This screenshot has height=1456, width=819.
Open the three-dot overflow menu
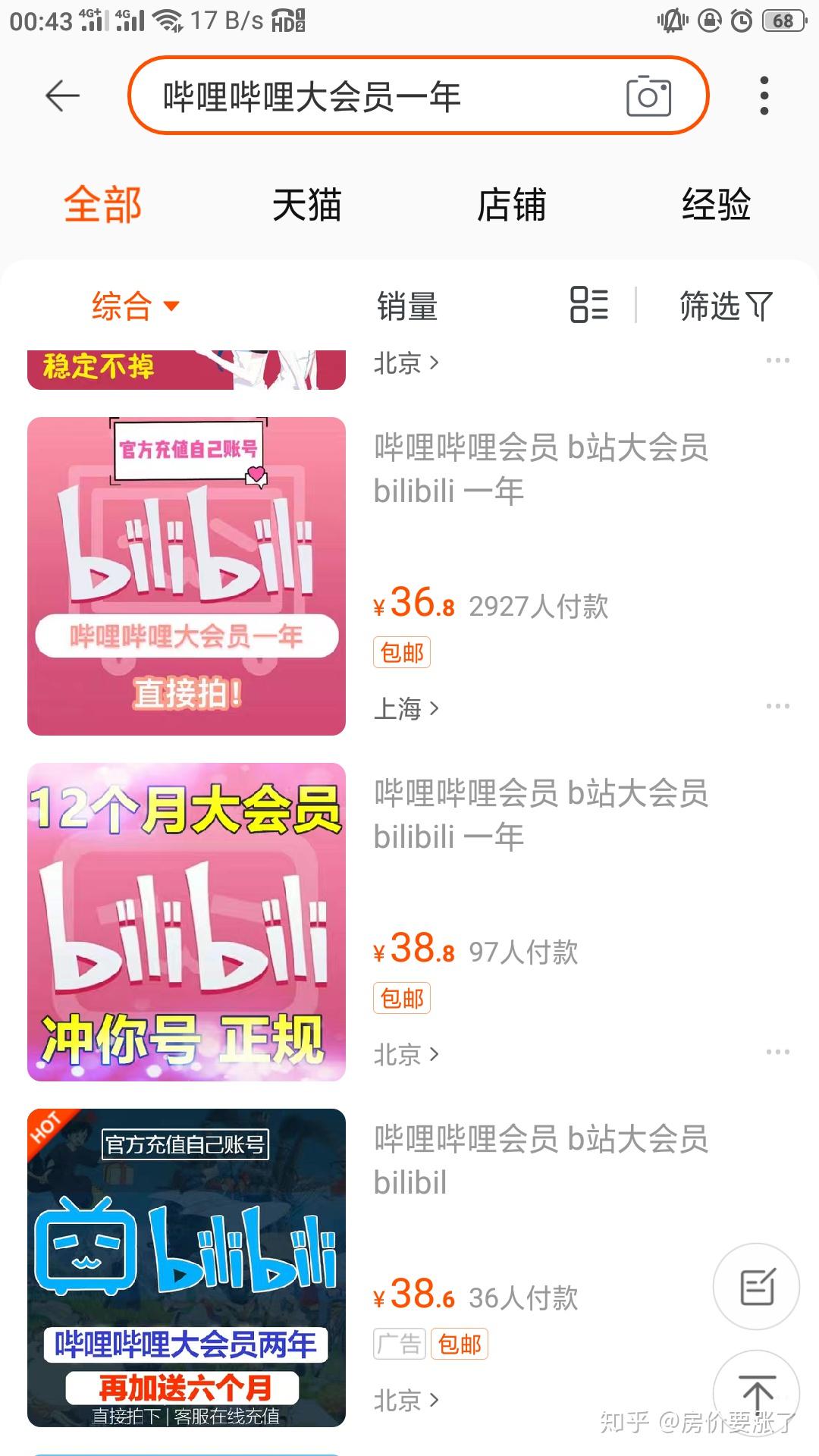[764, 96]
